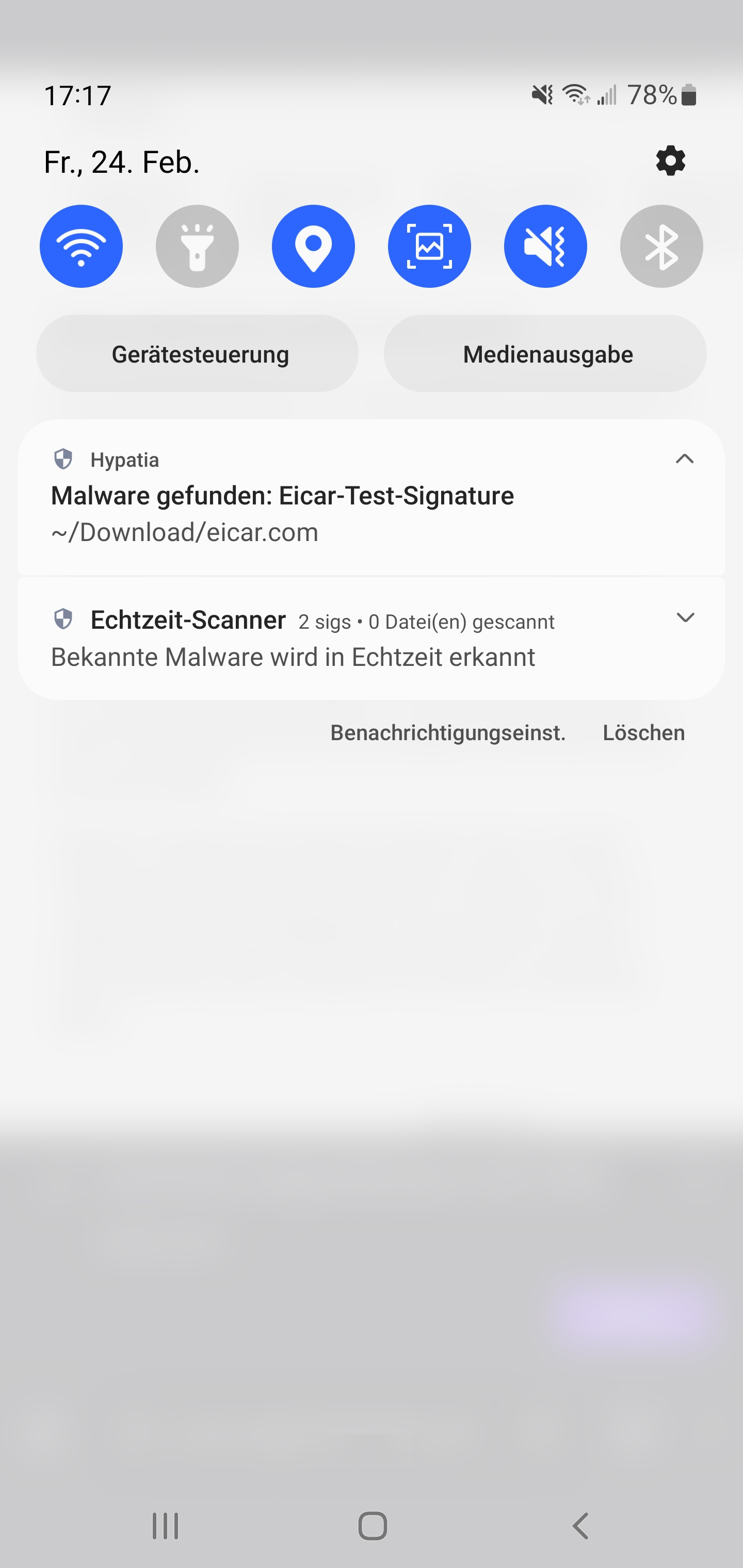Image resolution: width=743 pixels, height=1568 pixels.
Task: Go back with the navigation bar arrow
Action: pyautogui.click(x=580, y=1526)
